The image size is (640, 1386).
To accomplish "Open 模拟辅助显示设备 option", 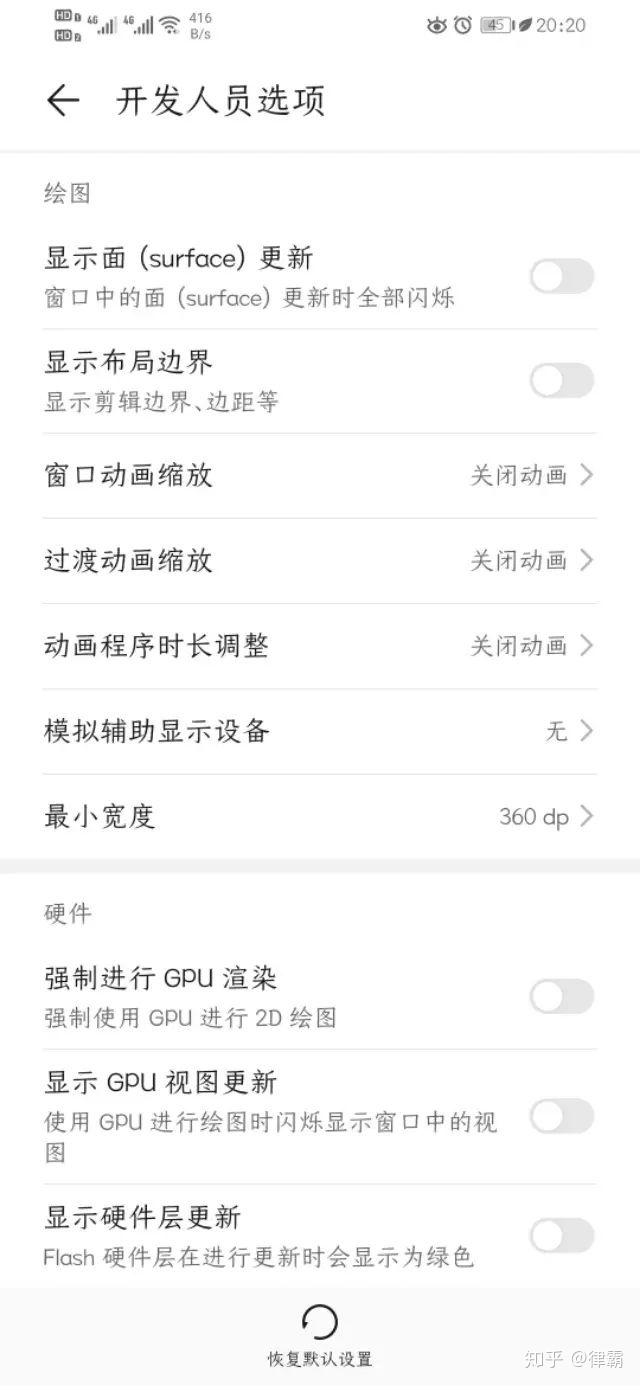I will point(320,731).
